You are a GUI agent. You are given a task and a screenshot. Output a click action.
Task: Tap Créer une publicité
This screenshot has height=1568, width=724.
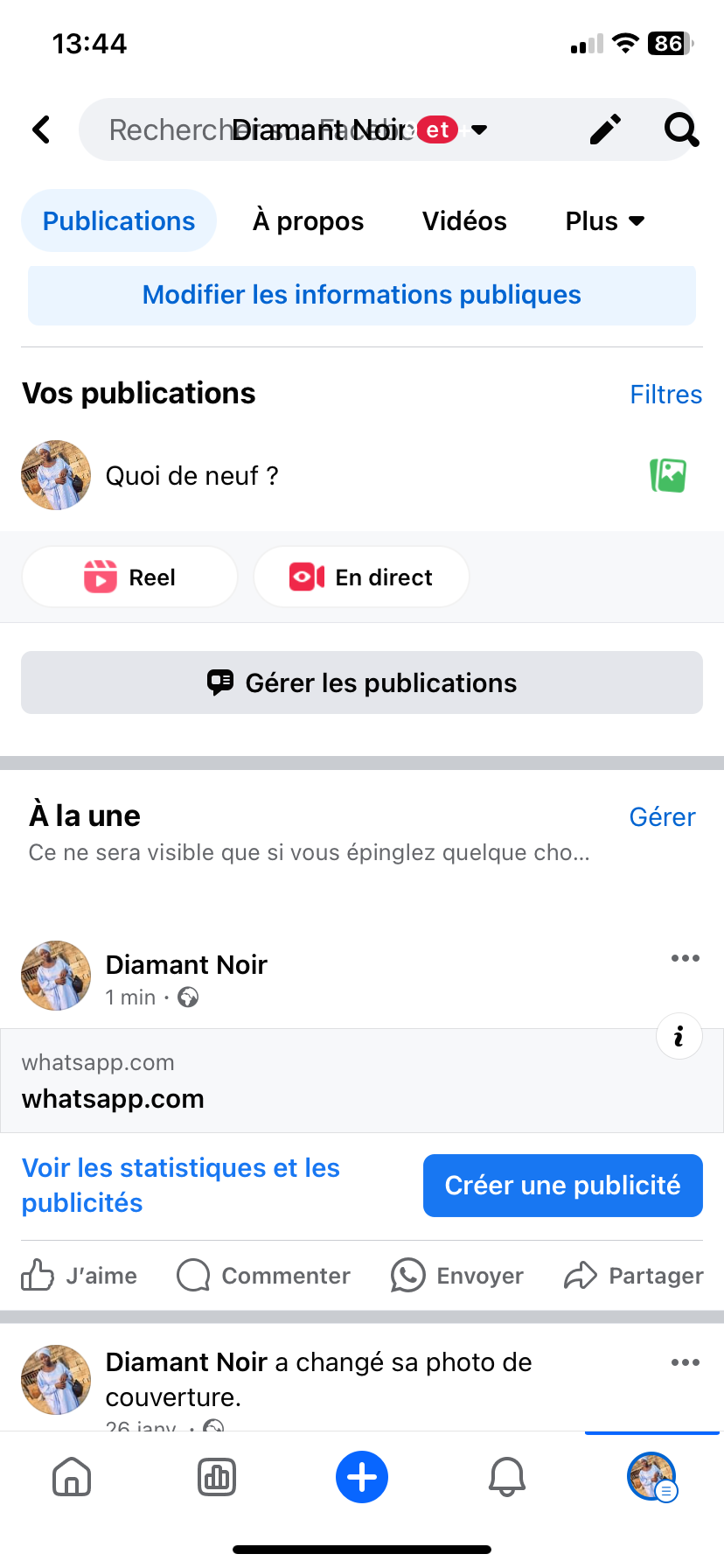coord(563,1186)
